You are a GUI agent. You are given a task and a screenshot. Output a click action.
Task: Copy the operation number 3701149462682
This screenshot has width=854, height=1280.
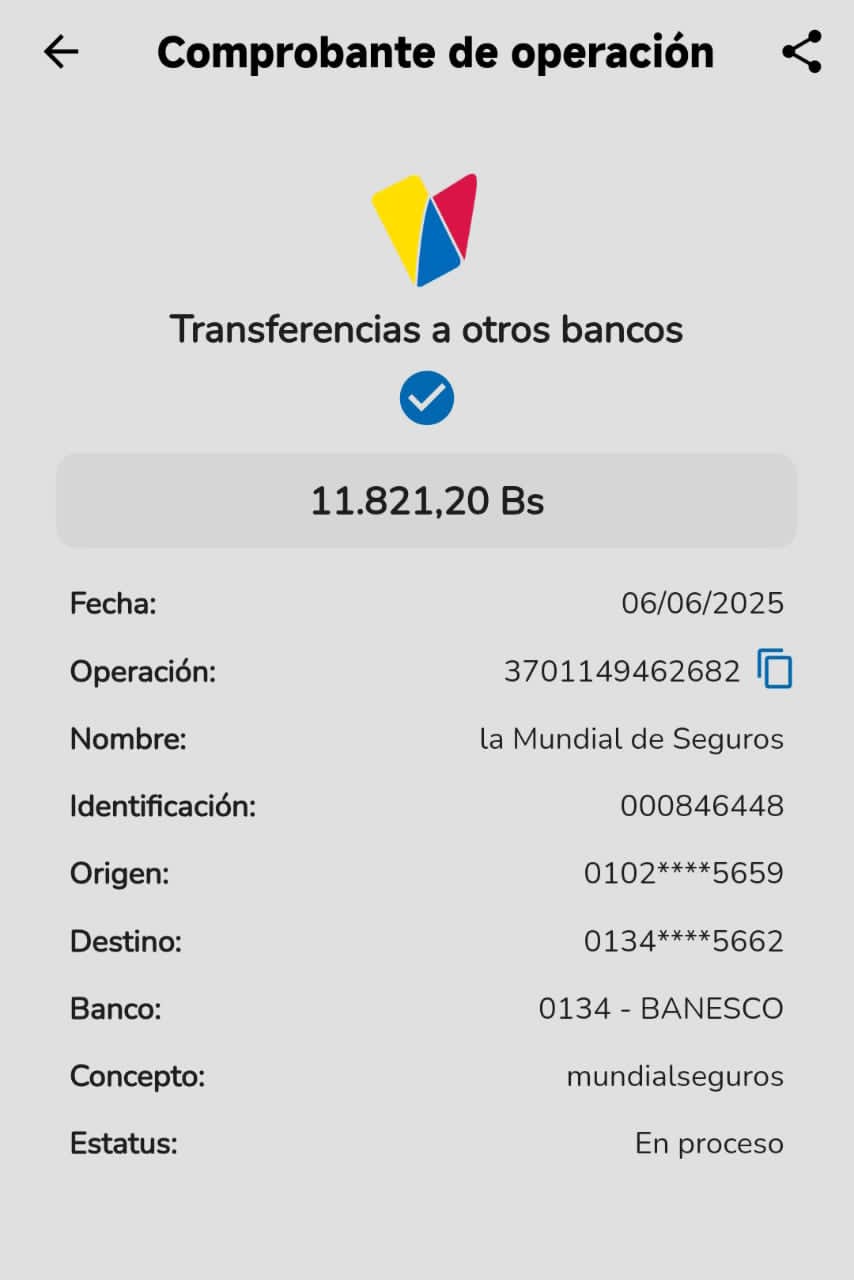pyautogui.click(x=775, y=670)
